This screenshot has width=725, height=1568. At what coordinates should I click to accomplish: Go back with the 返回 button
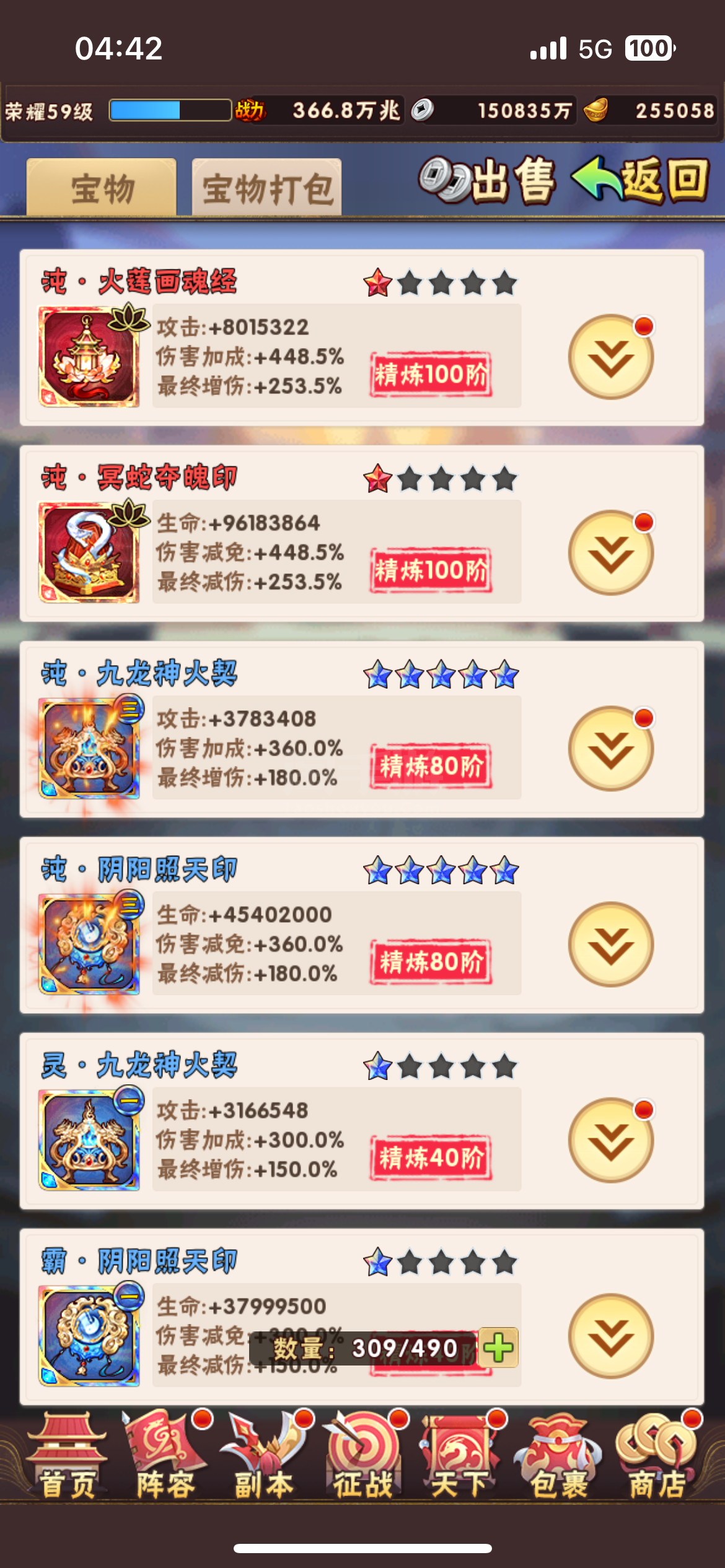coord(641,181)
